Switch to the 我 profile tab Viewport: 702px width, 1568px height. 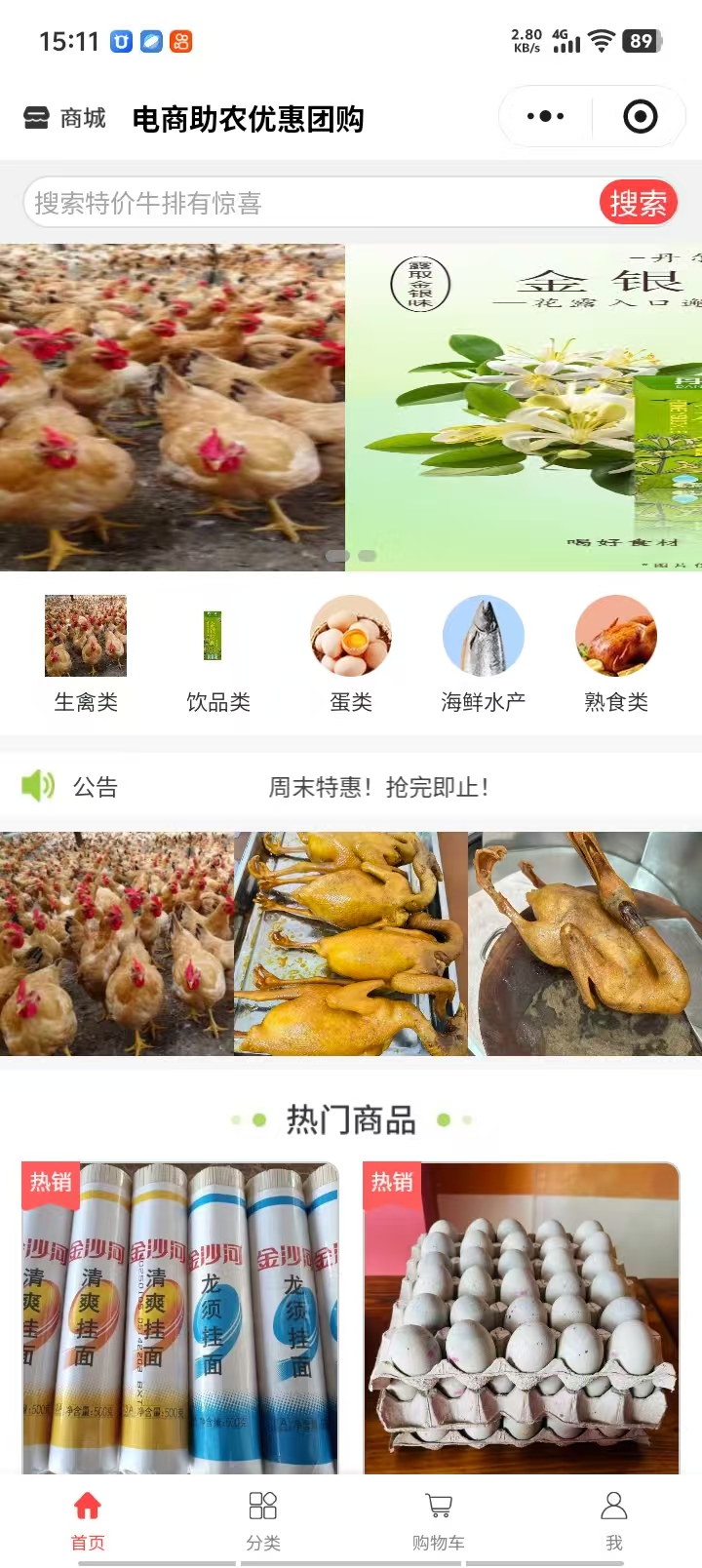614,1519
